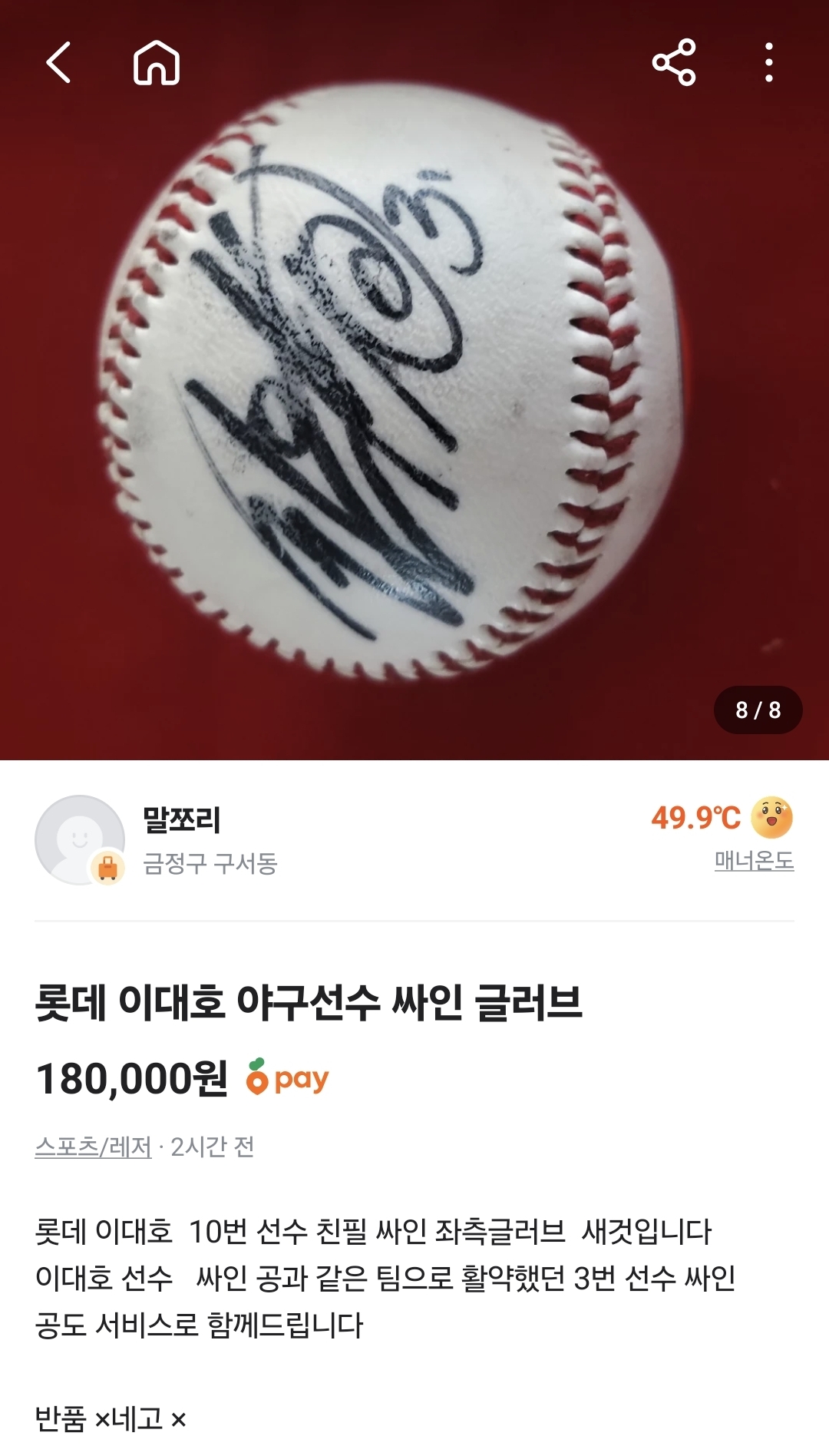Viewport: 829px width, 1456px height.
Task: Share this listing
Action: pyautogui.click(x=673, y=62)
